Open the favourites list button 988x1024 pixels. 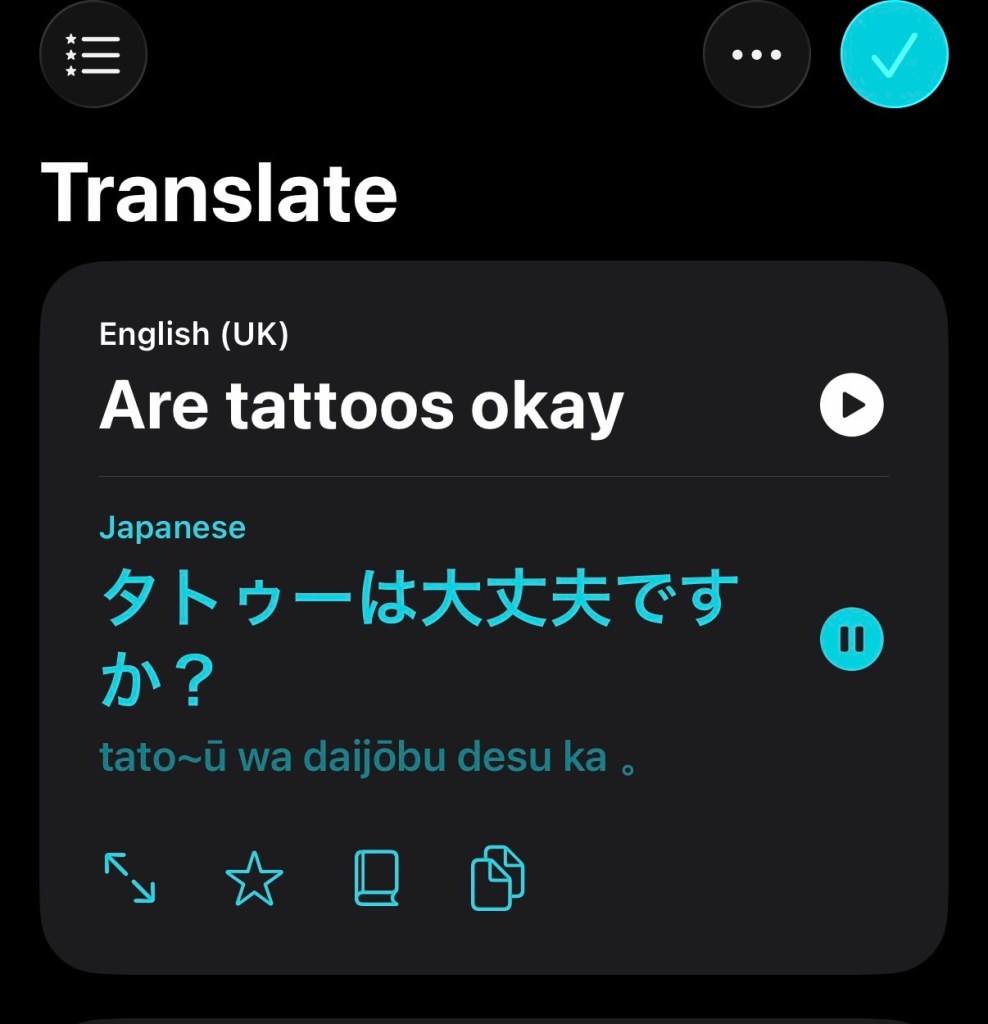tap(93, 55)
